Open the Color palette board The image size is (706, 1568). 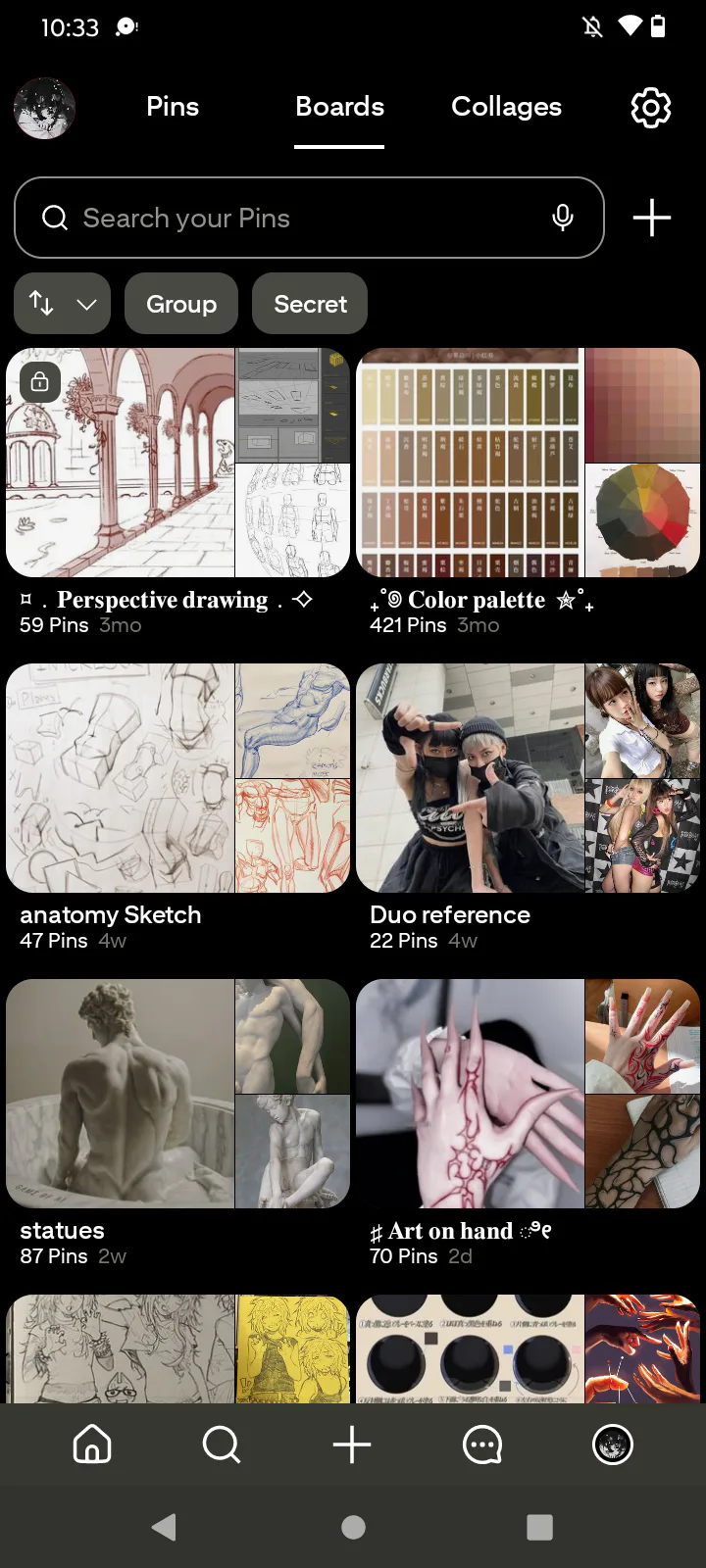(x=528, y=464)
